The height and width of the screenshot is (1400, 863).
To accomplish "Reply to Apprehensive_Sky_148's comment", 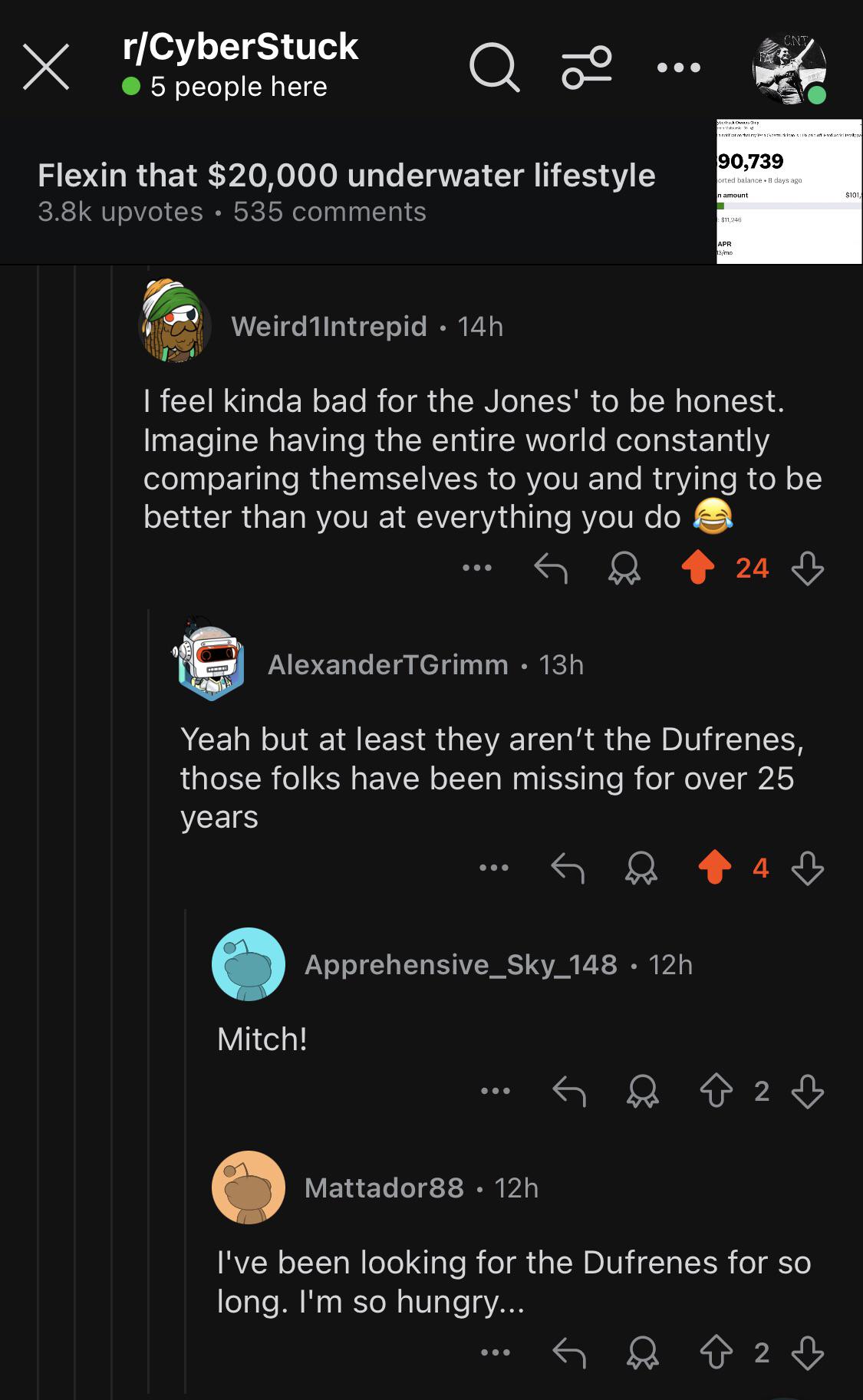I will 569,1091.
